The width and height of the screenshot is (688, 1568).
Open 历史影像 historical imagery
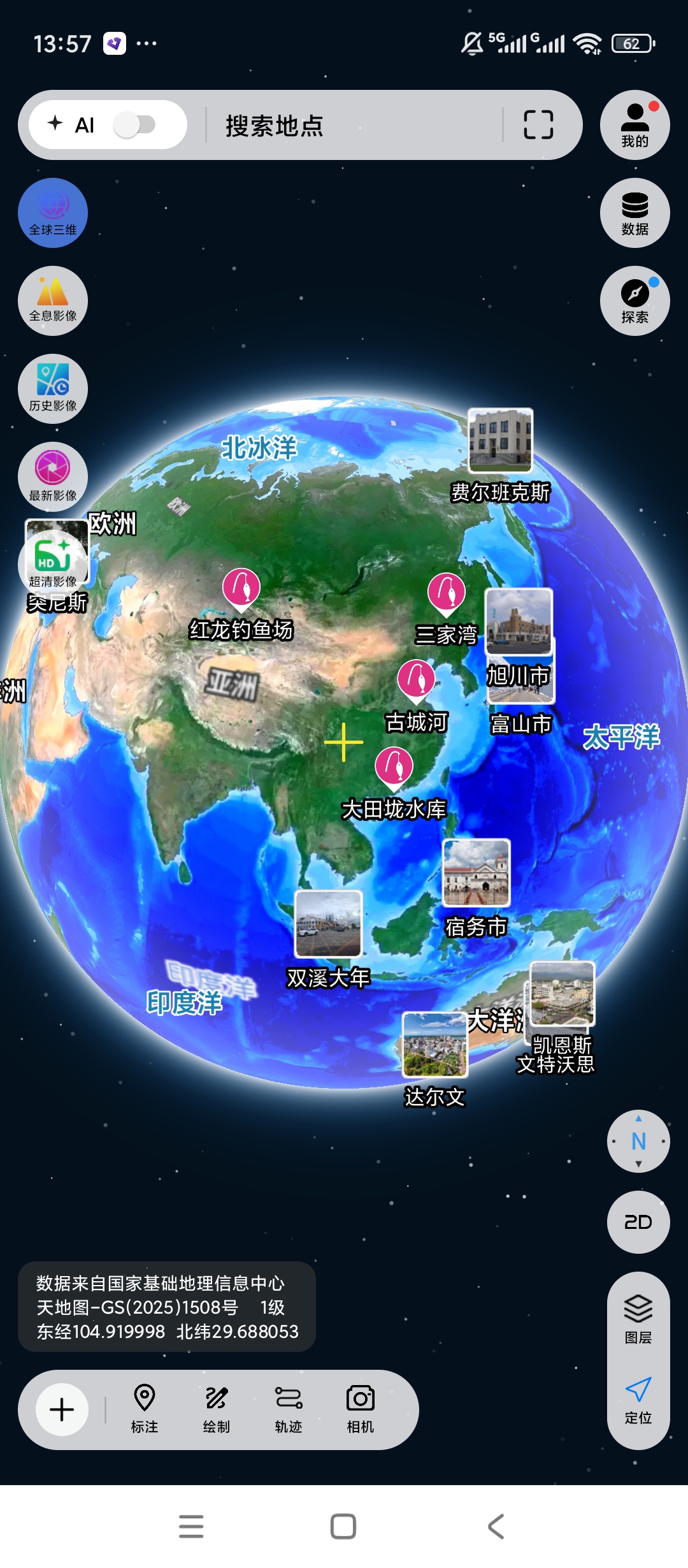[x=53, y=389]
